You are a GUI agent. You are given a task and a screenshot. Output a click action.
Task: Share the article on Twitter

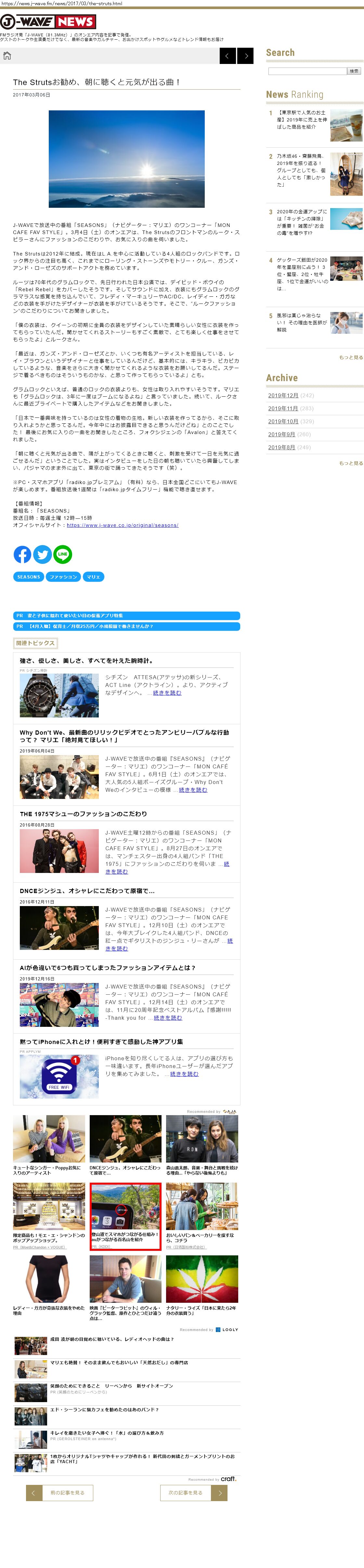coord(42,554)
